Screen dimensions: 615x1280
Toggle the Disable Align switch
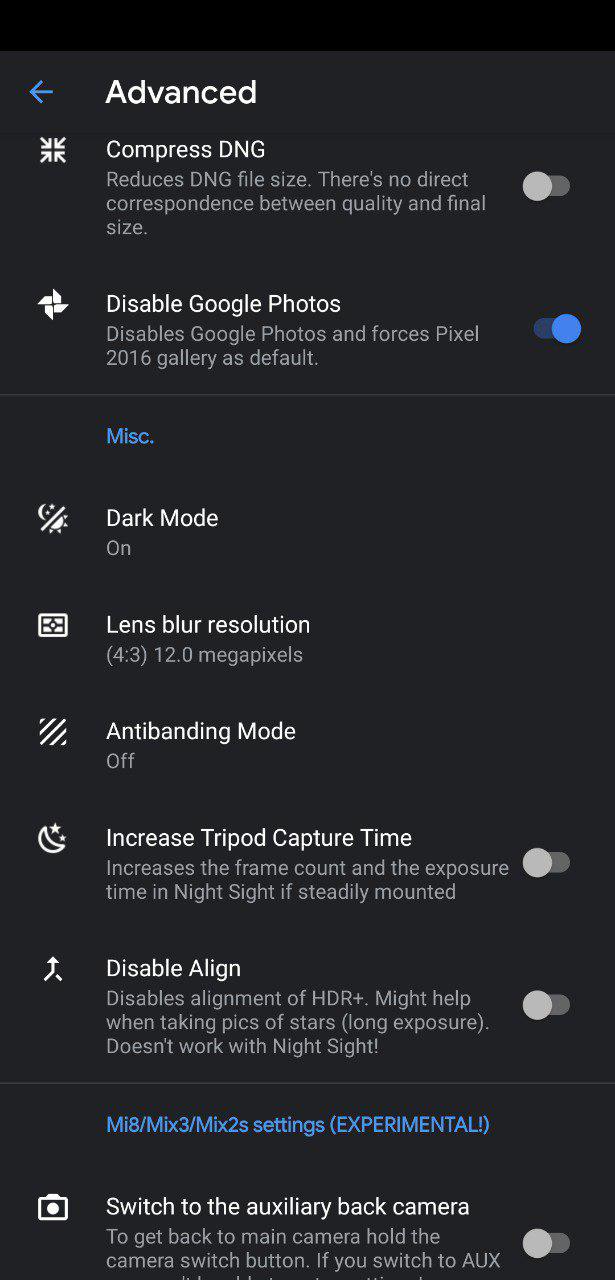click(x=547, y=1006)
